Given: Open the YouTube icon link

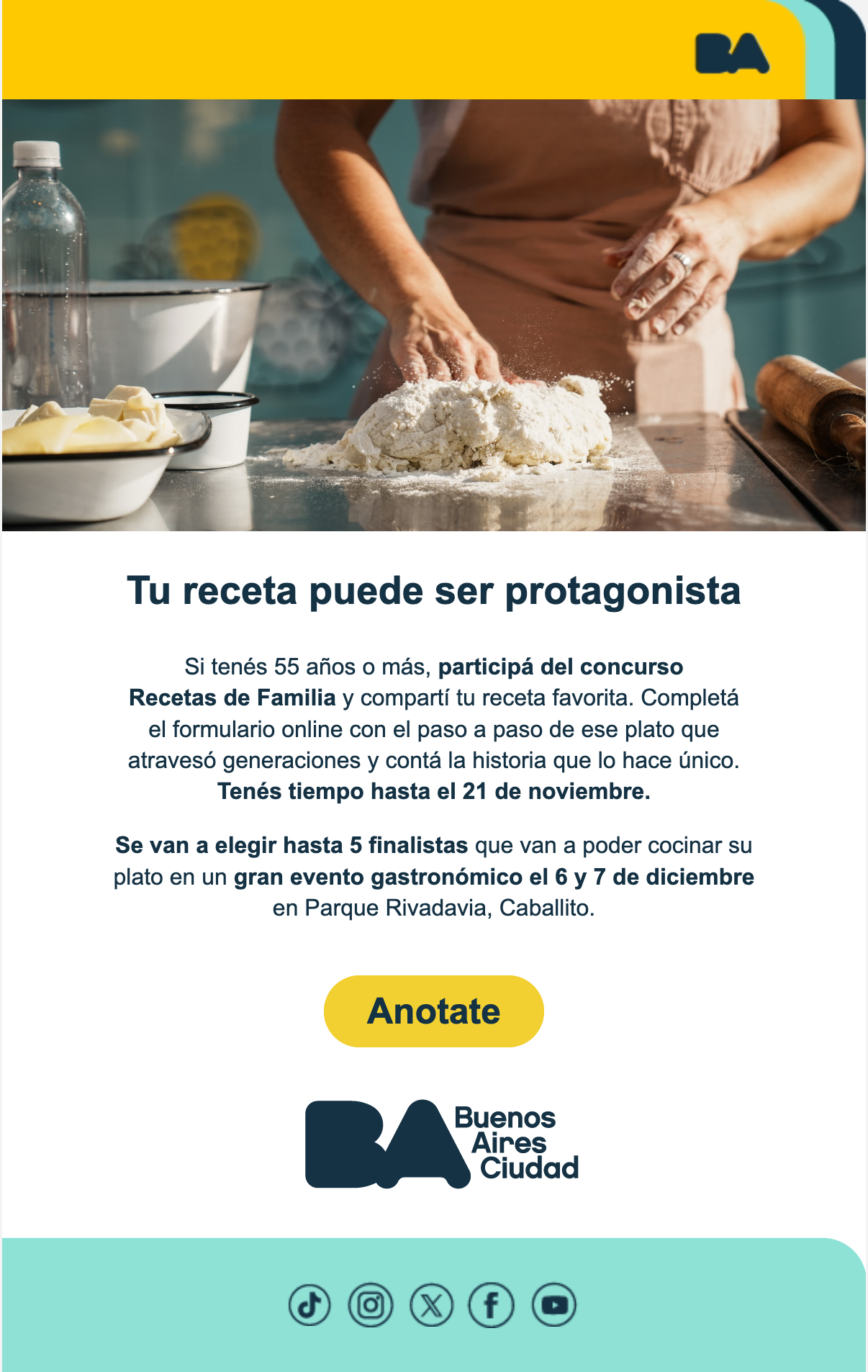Looking at the screenshot, I should pyautogui.click(x=554, y=1305).
